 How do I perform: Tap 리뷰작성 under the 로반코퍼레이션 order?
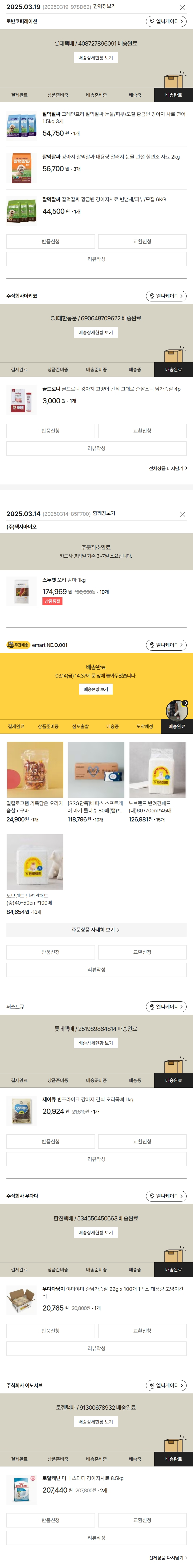pos(96,259)
